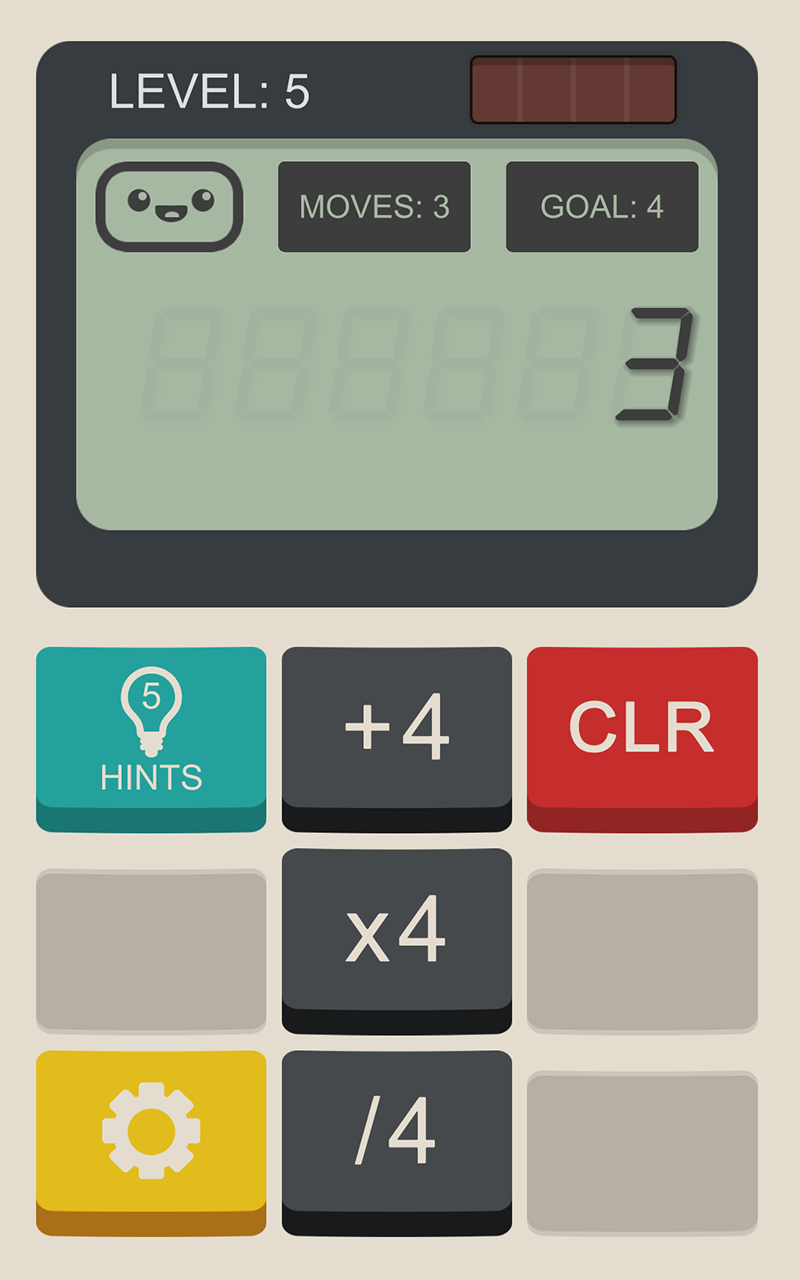Select the LEVEL: 5 label
This screenshot has width=800, height=1280.
(209, 92)
